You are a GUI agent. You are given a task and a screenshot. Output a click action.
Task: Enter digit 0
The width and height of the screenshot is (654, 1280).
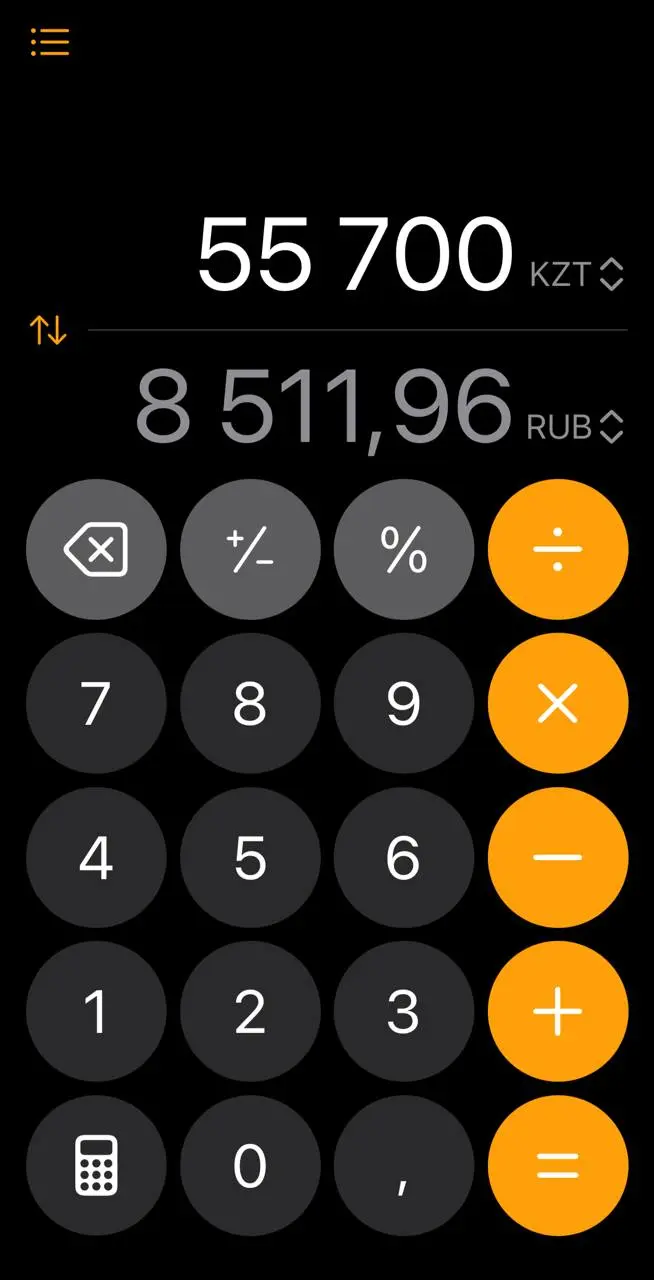click(250, 1165)
